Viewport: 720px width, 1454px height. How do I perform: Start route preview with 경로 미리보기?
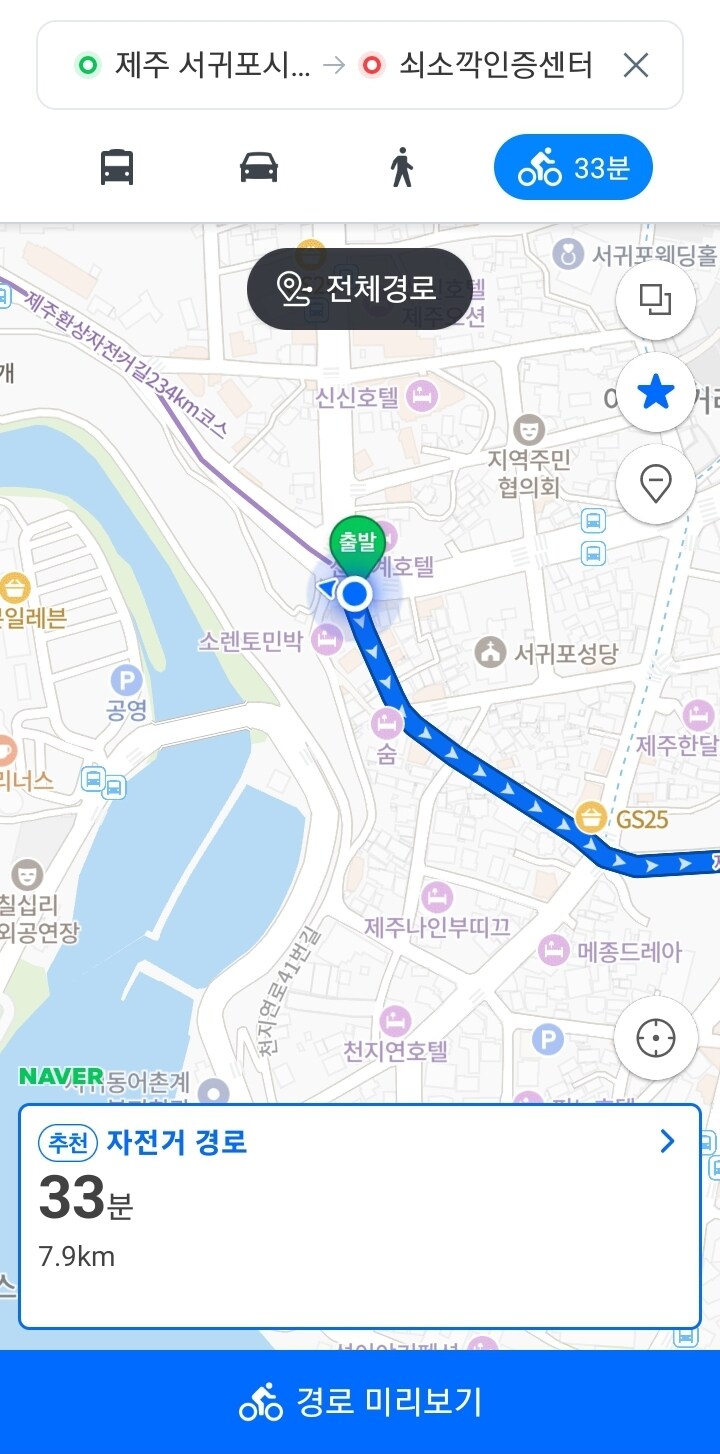tap(360, 1402)
